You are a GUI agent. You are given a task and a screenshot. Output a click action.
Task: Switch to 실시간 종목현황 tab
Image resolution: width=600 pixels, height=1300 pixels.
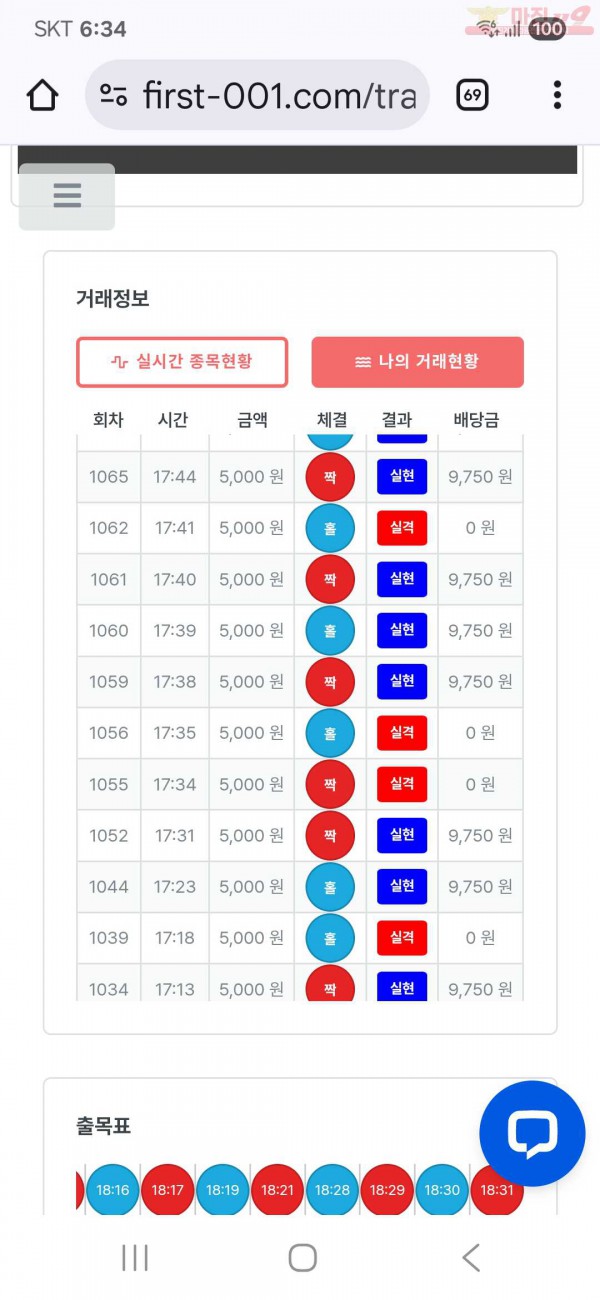[x=182, y=362]
